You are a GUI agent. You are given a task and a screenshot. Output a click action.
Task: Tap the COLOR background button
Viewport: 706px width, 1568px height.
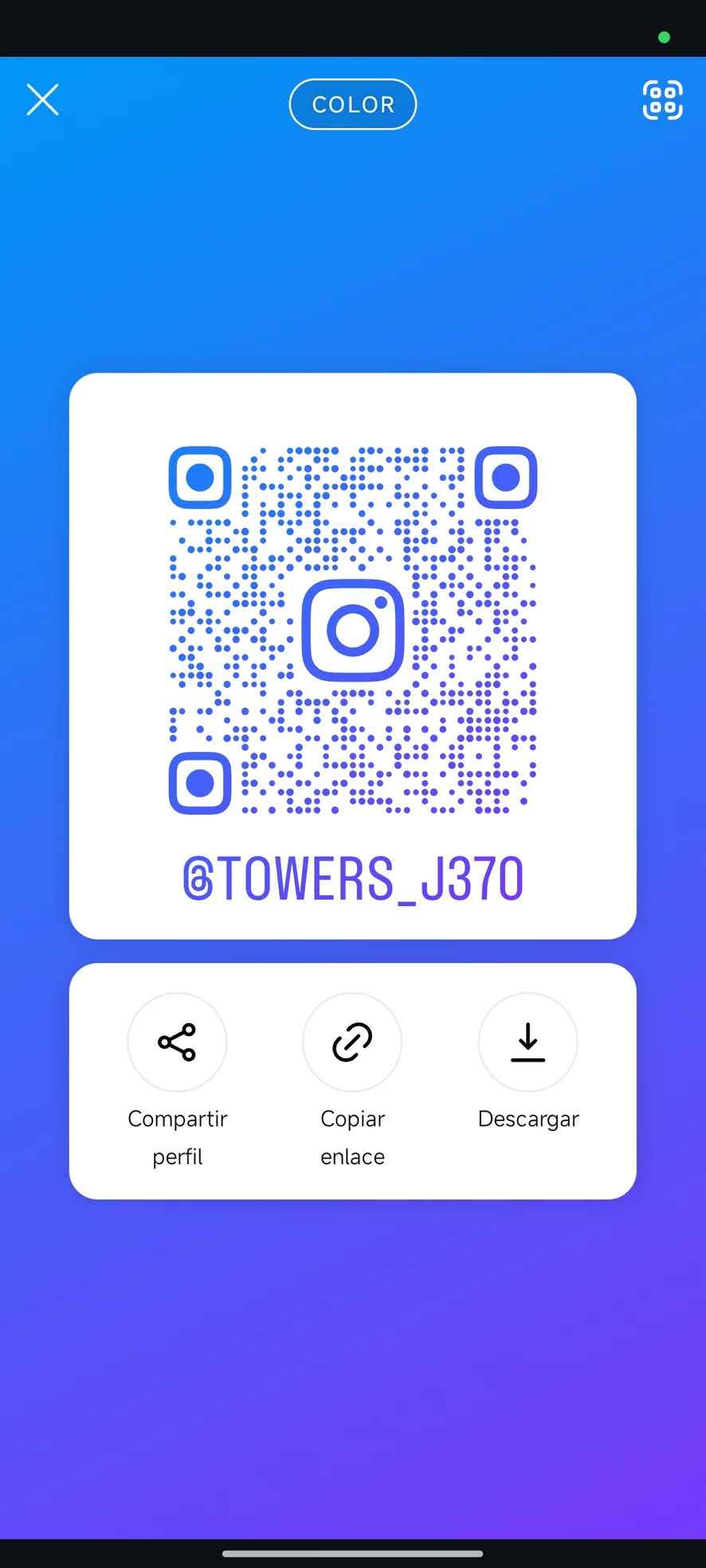(x=353, y=104)
